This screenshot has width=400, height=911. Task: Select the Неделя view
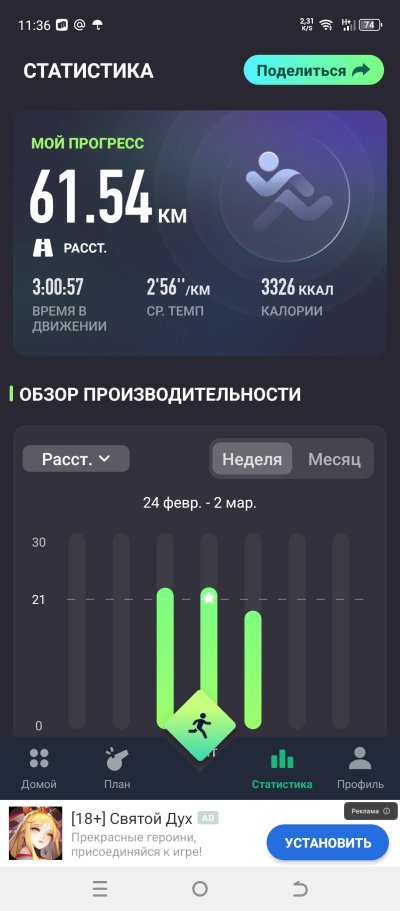click(252, 459)
